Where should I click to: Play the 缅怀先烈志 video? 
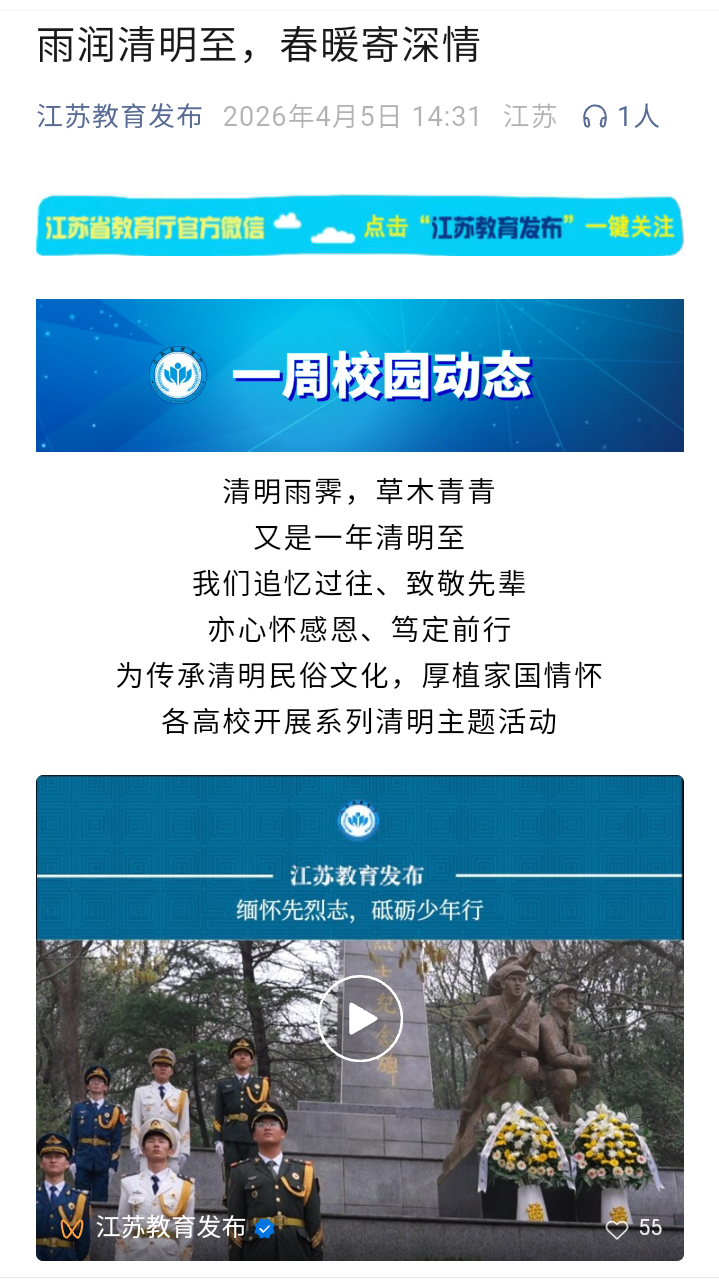[x=360, y=1018]
